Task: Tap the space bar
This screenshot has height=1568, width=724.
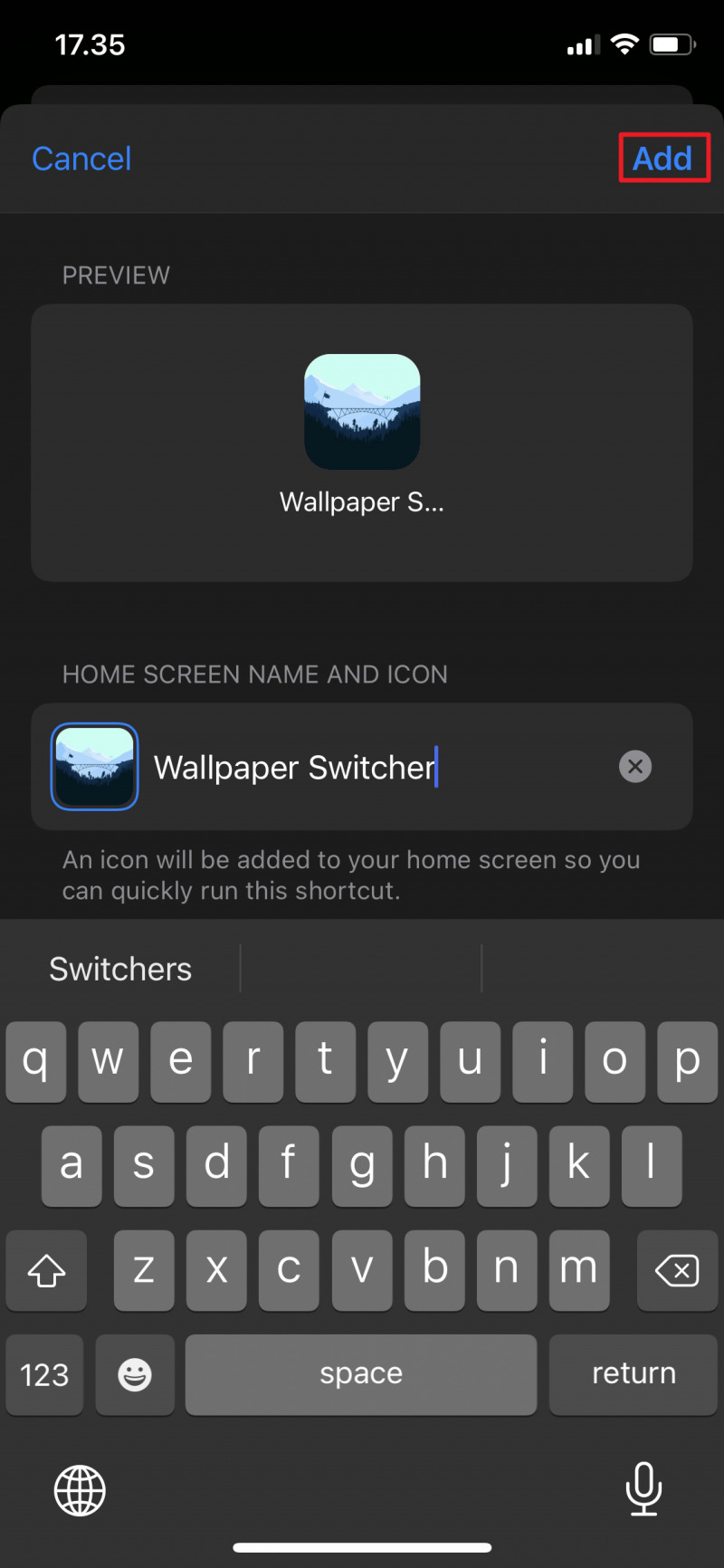Action: 360,1374
